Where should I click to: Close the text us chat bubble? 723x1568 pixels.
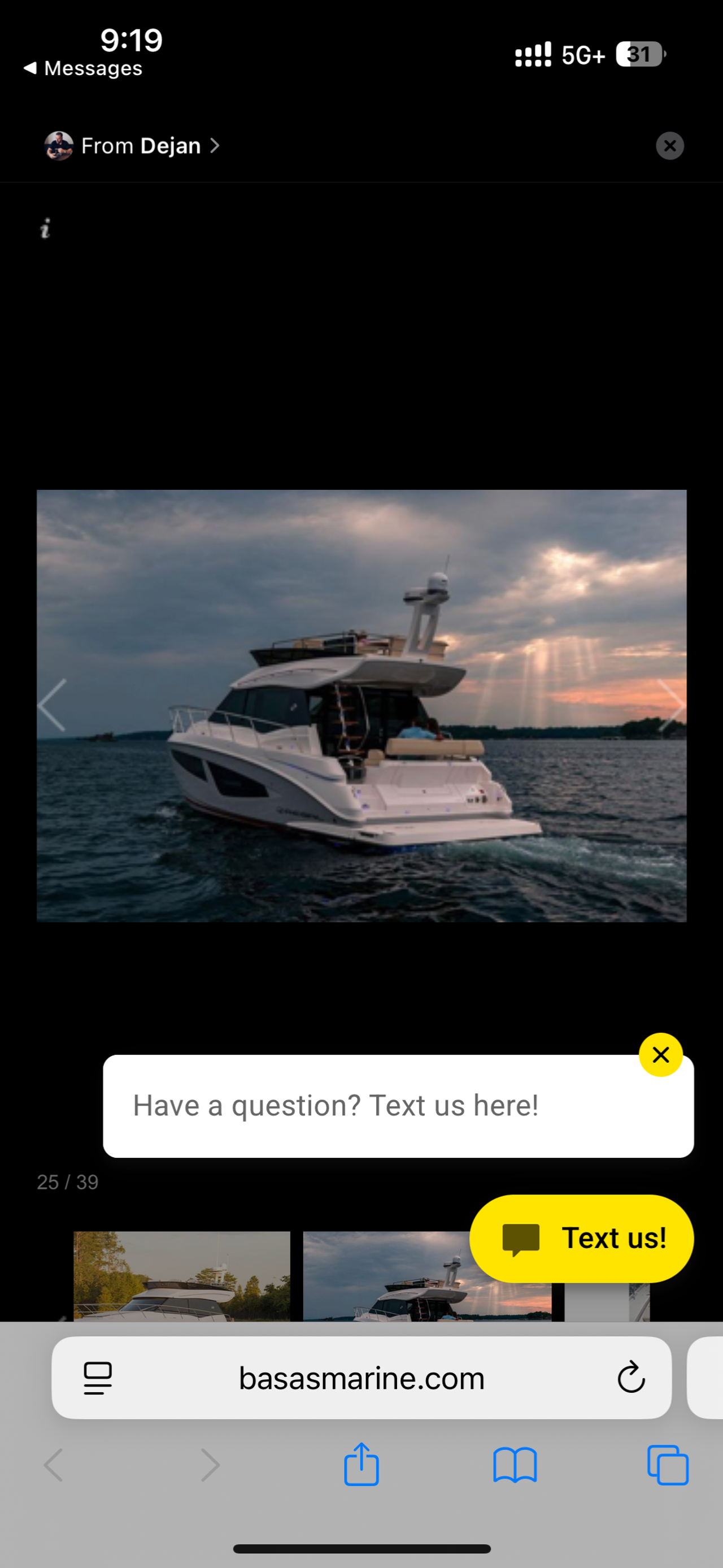[660, 1054]
